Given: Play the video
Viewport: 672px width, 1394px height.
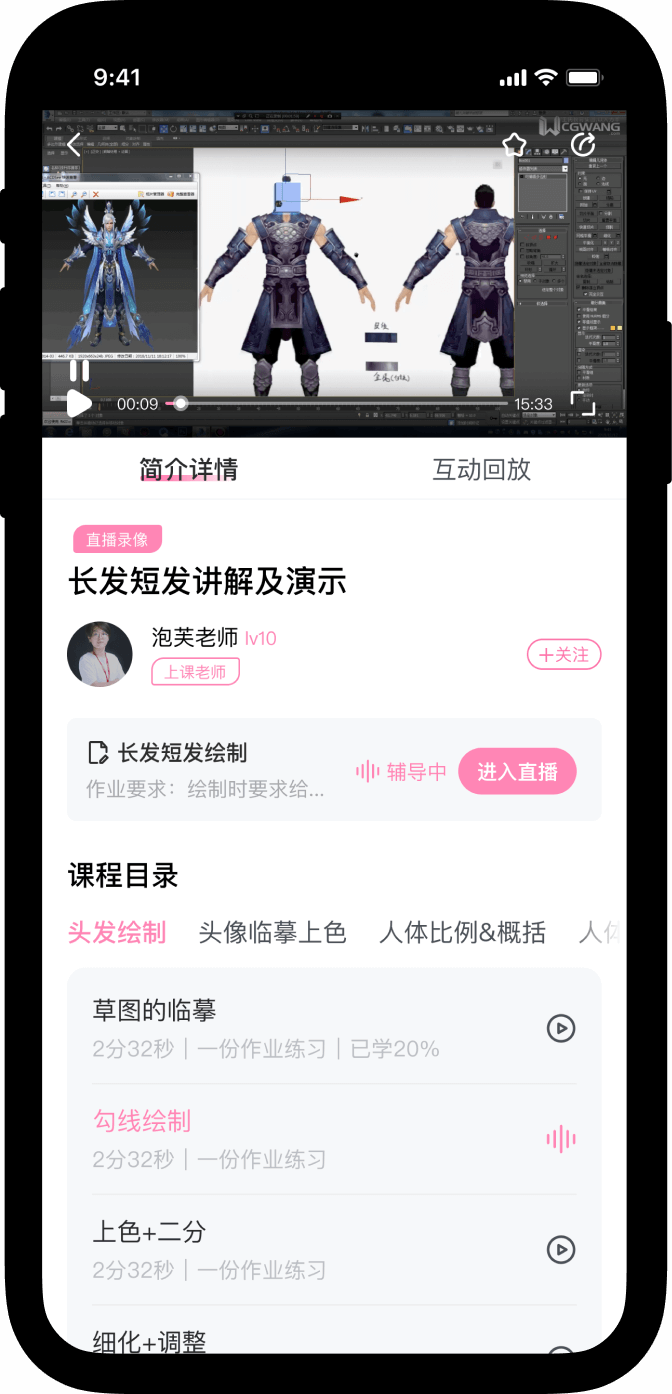Looking at the screenshot, I should [x=79, y=404].
